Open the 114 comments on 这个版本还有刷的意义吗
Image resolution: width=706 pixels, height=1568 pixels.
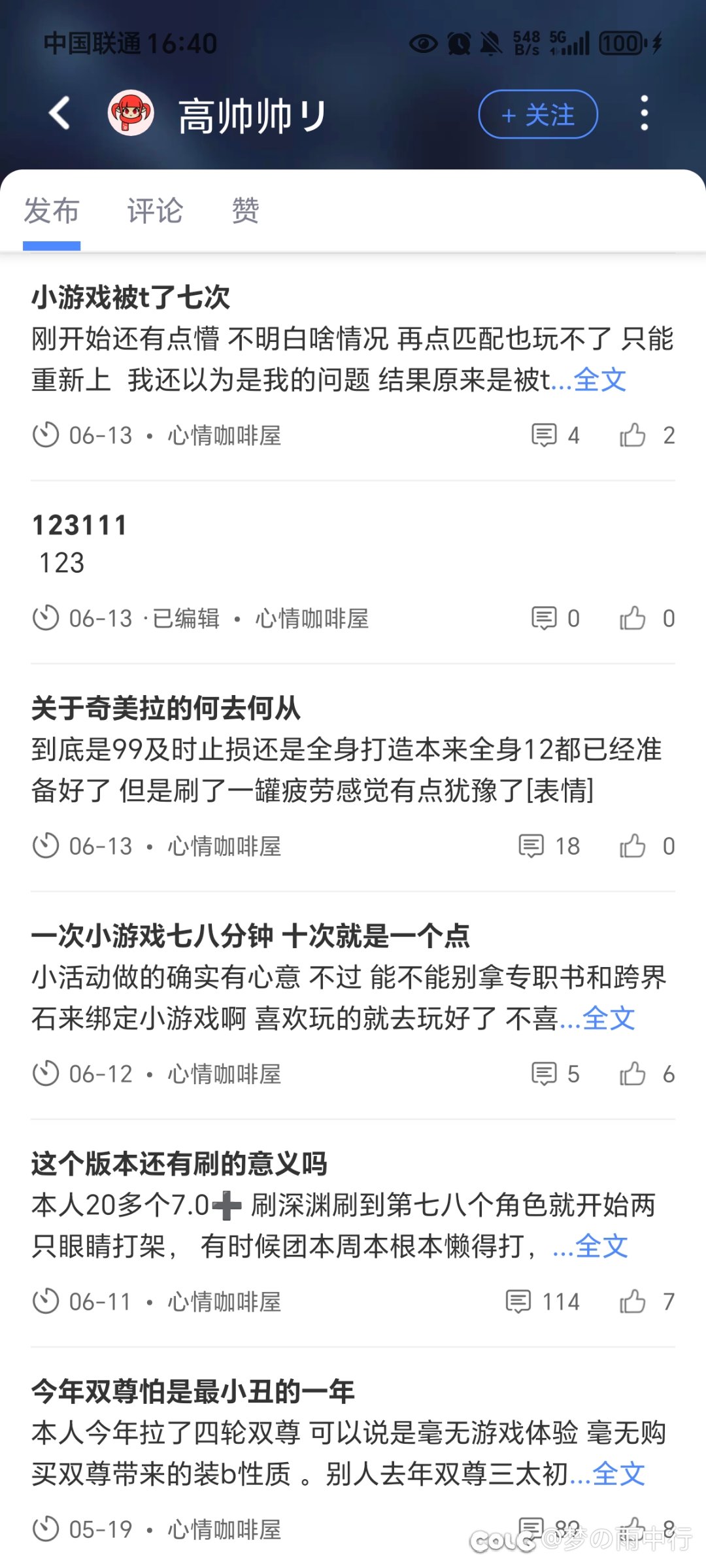tap(543, 1301)
